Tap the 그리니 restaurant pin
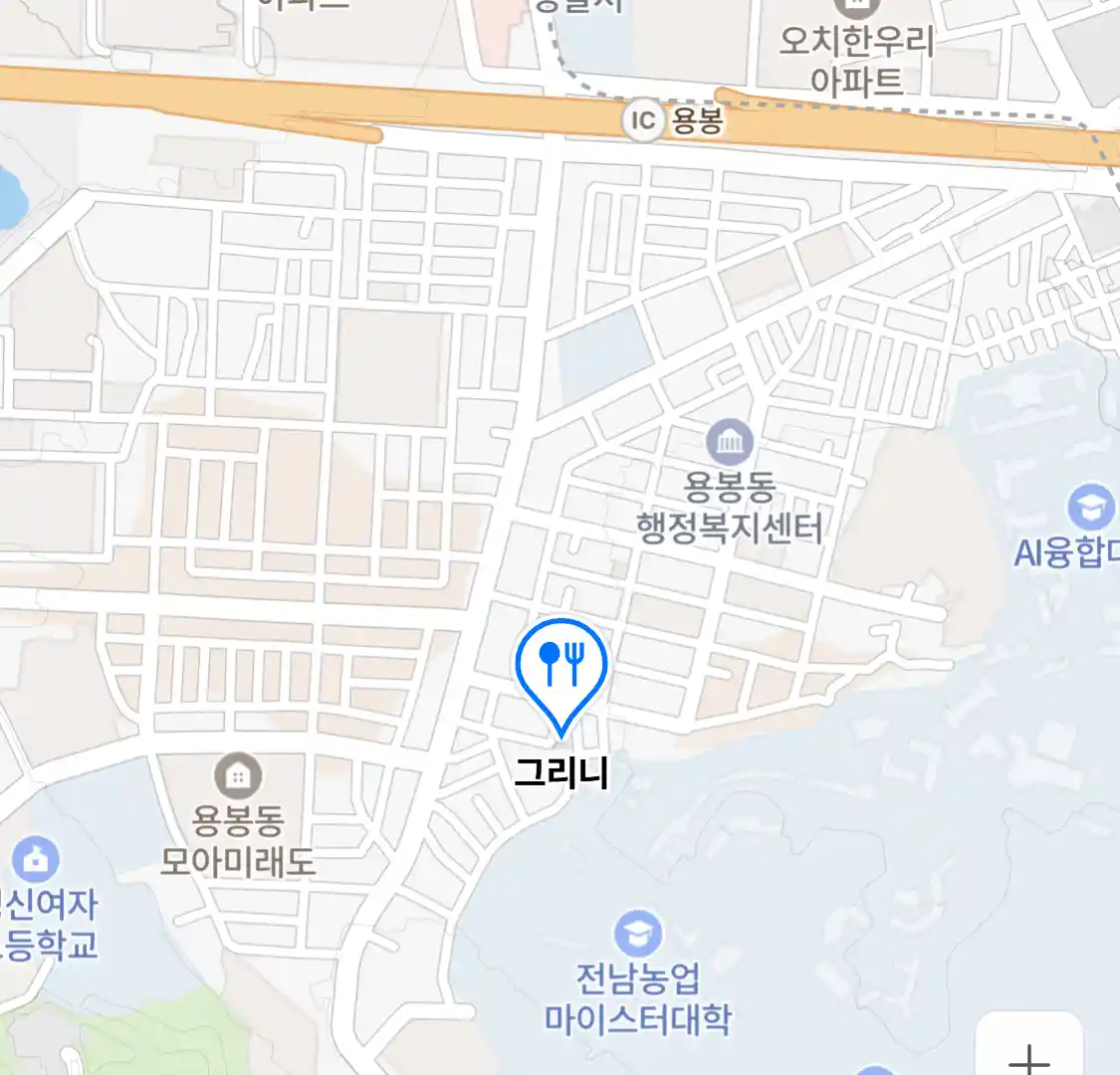 click(561, 669)
